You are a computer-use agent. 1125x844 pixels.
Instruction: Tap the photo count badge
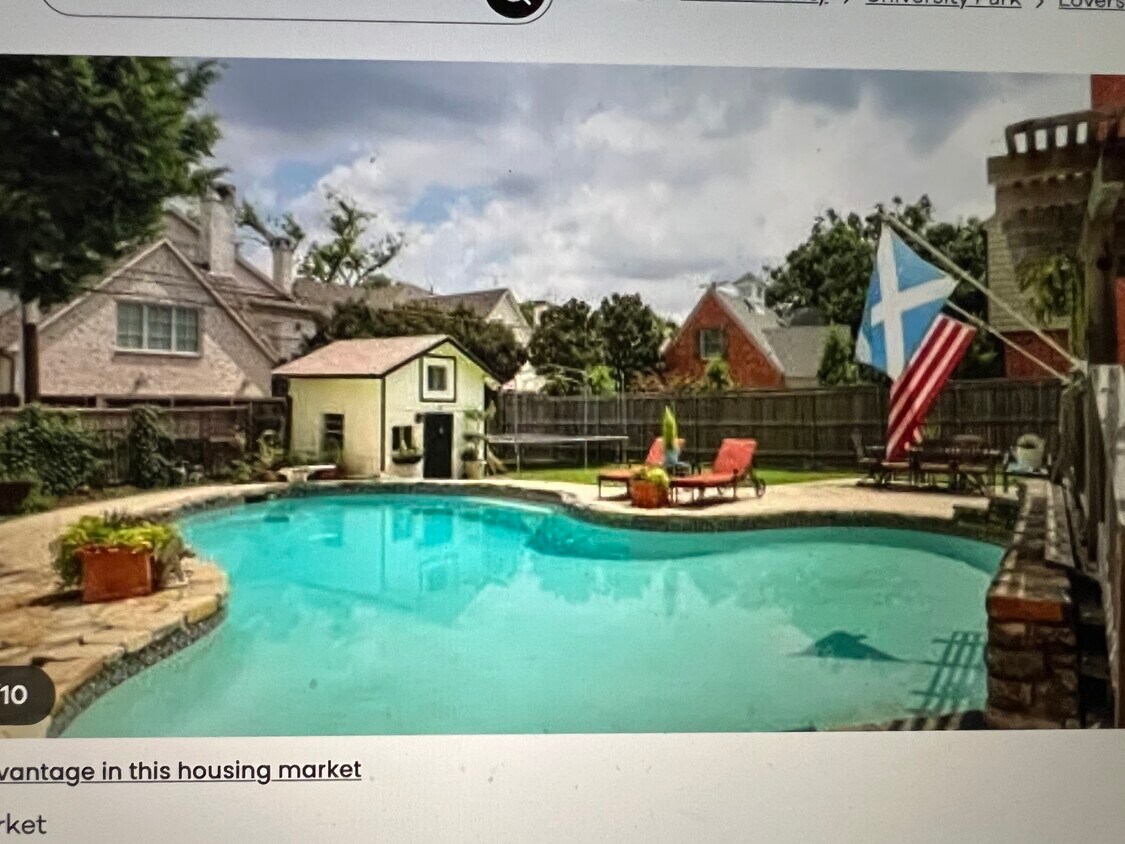18,695
